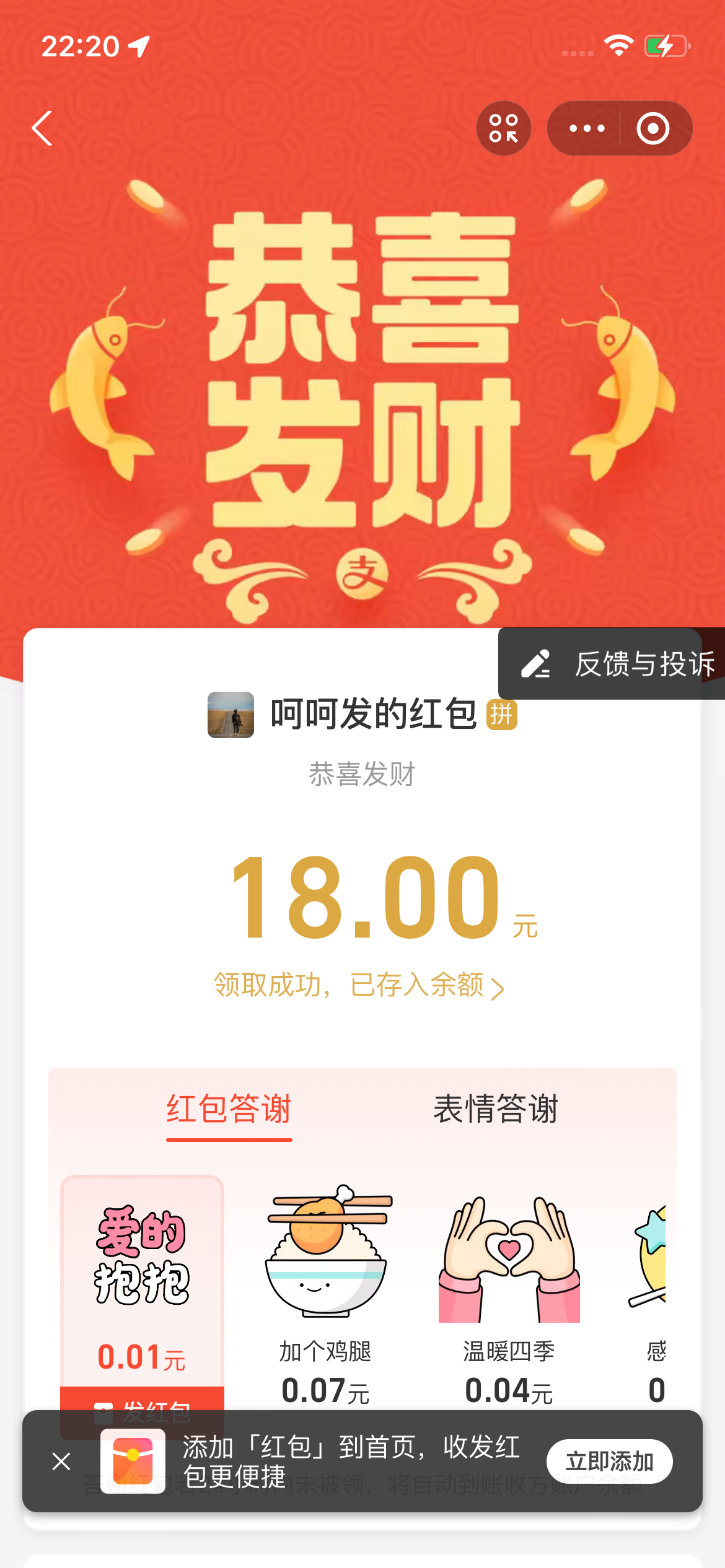The image size is (725, 1568).
Task: Switch to the 表情答谢 tab
Action: 496,1110
